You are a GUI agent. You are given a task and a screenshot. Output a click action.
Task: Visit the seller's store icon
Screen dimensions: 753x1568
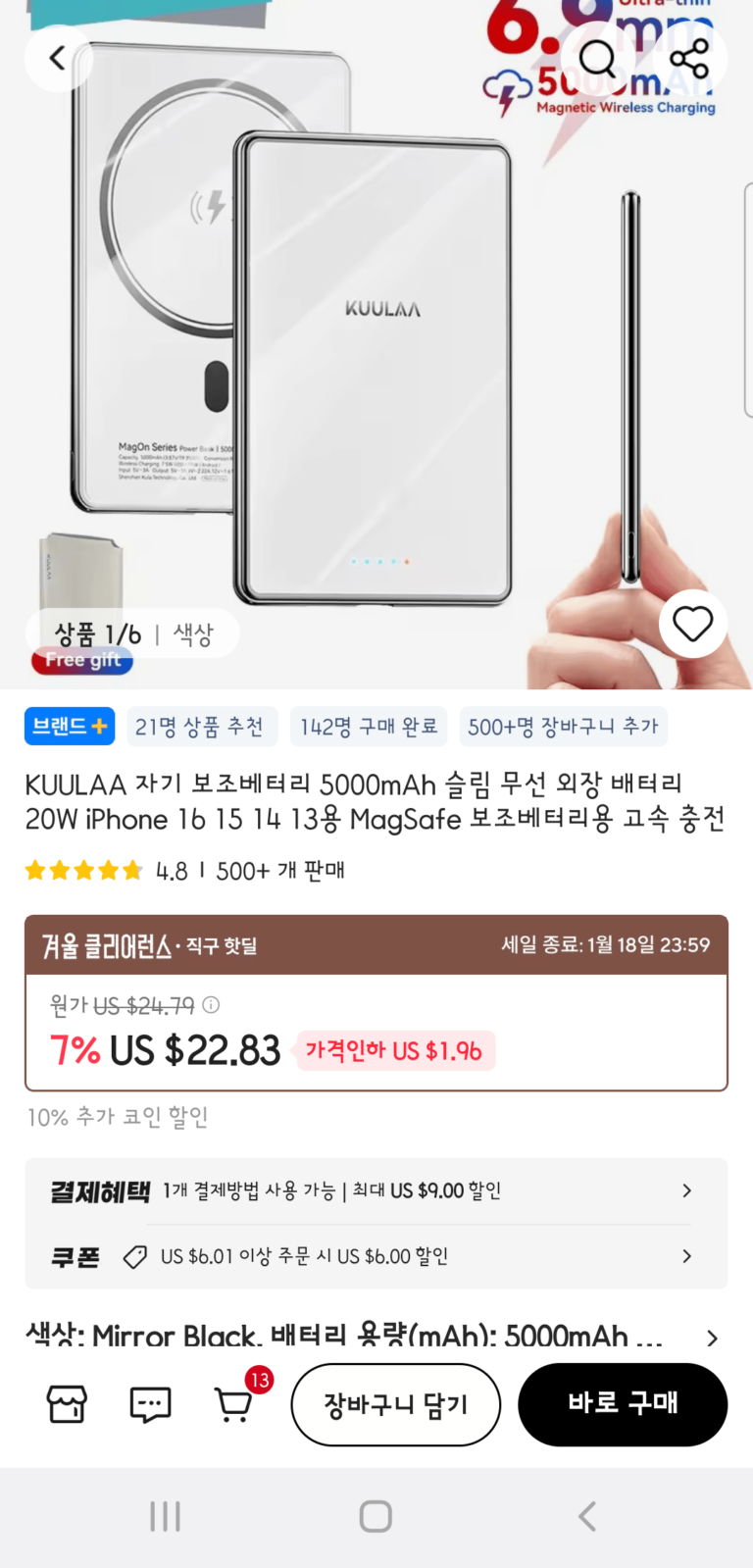pyautogui.click(x=67, y=1404)
